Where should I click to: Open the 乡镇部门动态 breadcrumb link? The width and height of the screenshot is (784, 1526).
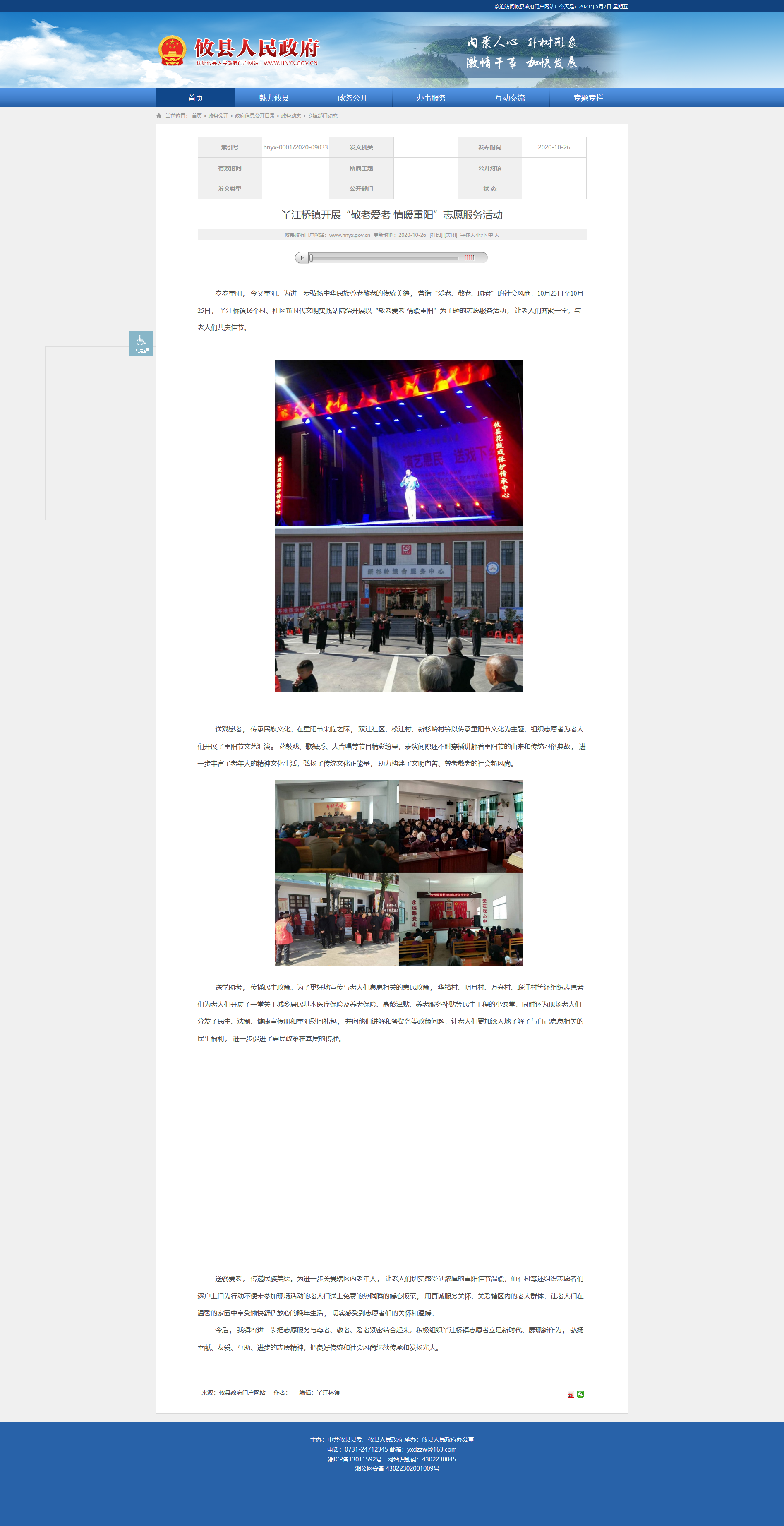click(x=322, y=116)
